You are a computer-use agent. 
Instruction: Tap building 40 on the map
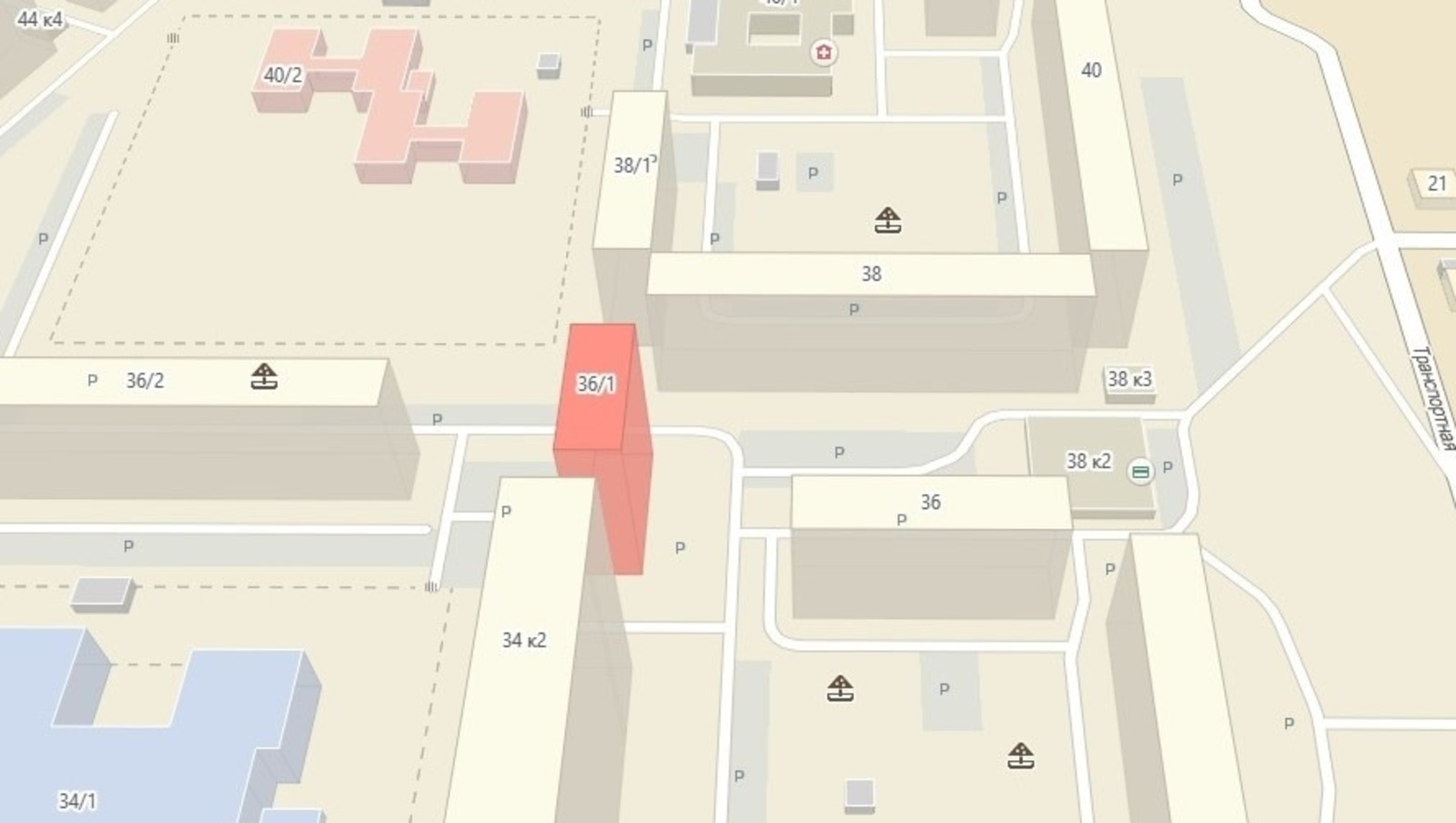pyautogui.click(x=1091, y=70)
